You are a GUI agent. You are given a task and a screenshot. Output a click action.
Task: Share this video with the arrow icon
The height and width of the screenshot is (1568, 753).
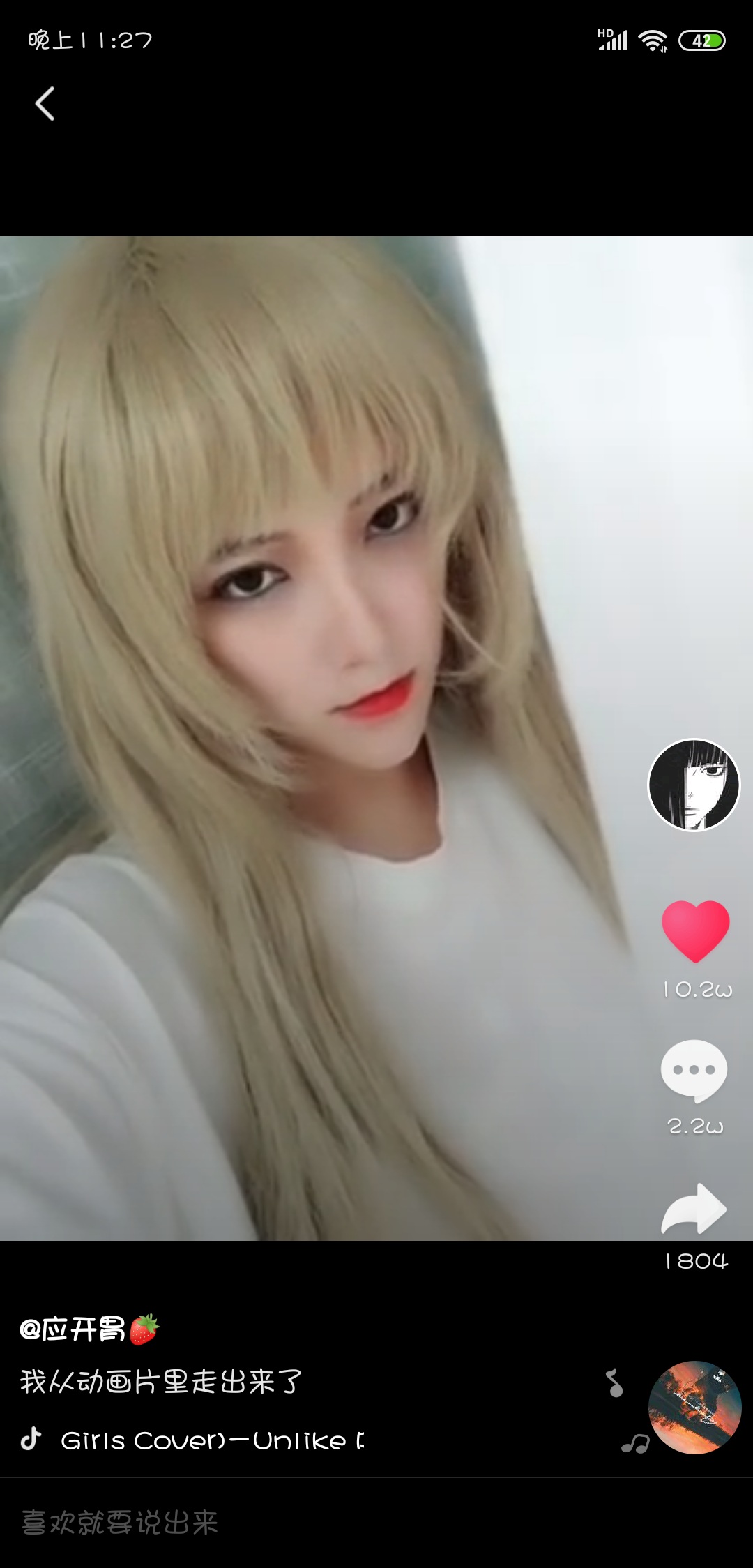point(694,1209)
